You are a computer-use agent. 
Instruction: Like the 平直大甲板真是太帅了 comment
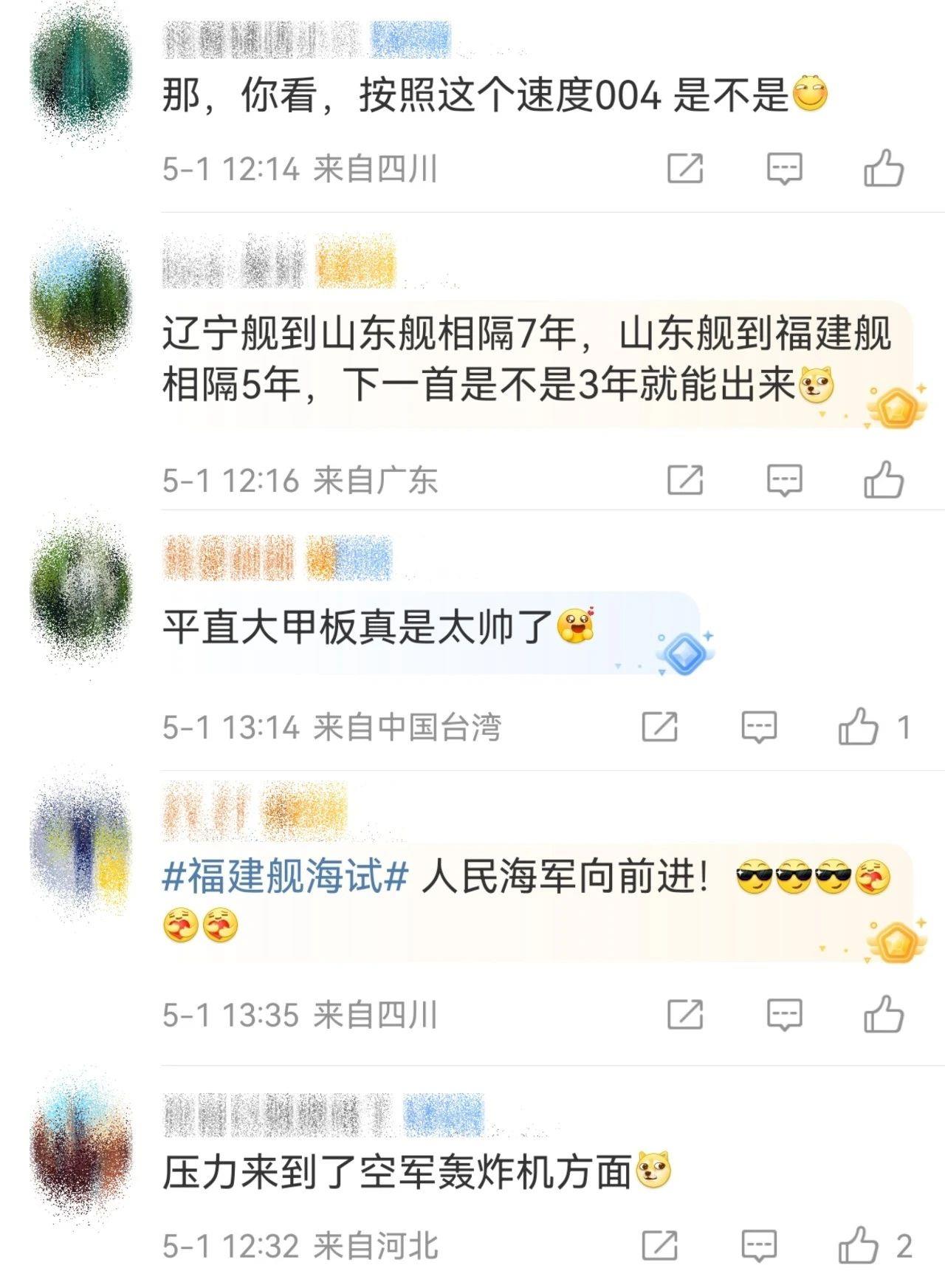point(859,727)
